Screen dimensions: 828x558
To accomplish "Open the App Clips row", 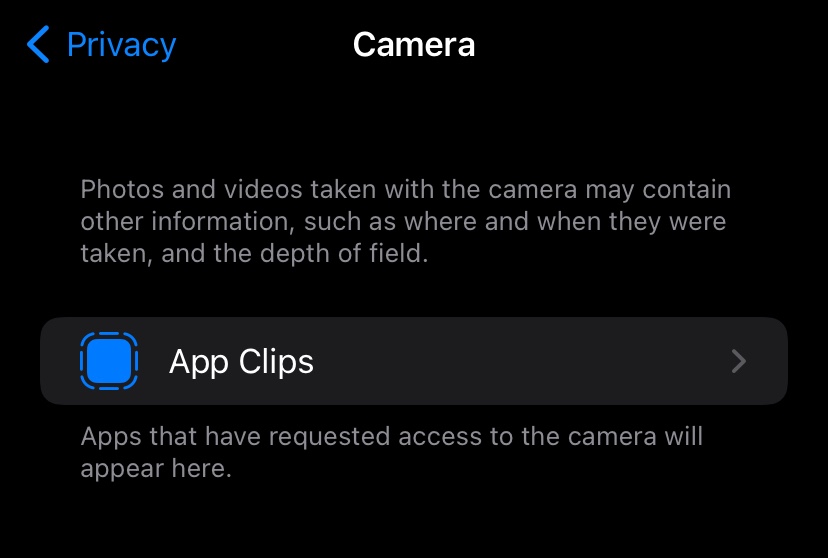I will [x=413, y=361].
